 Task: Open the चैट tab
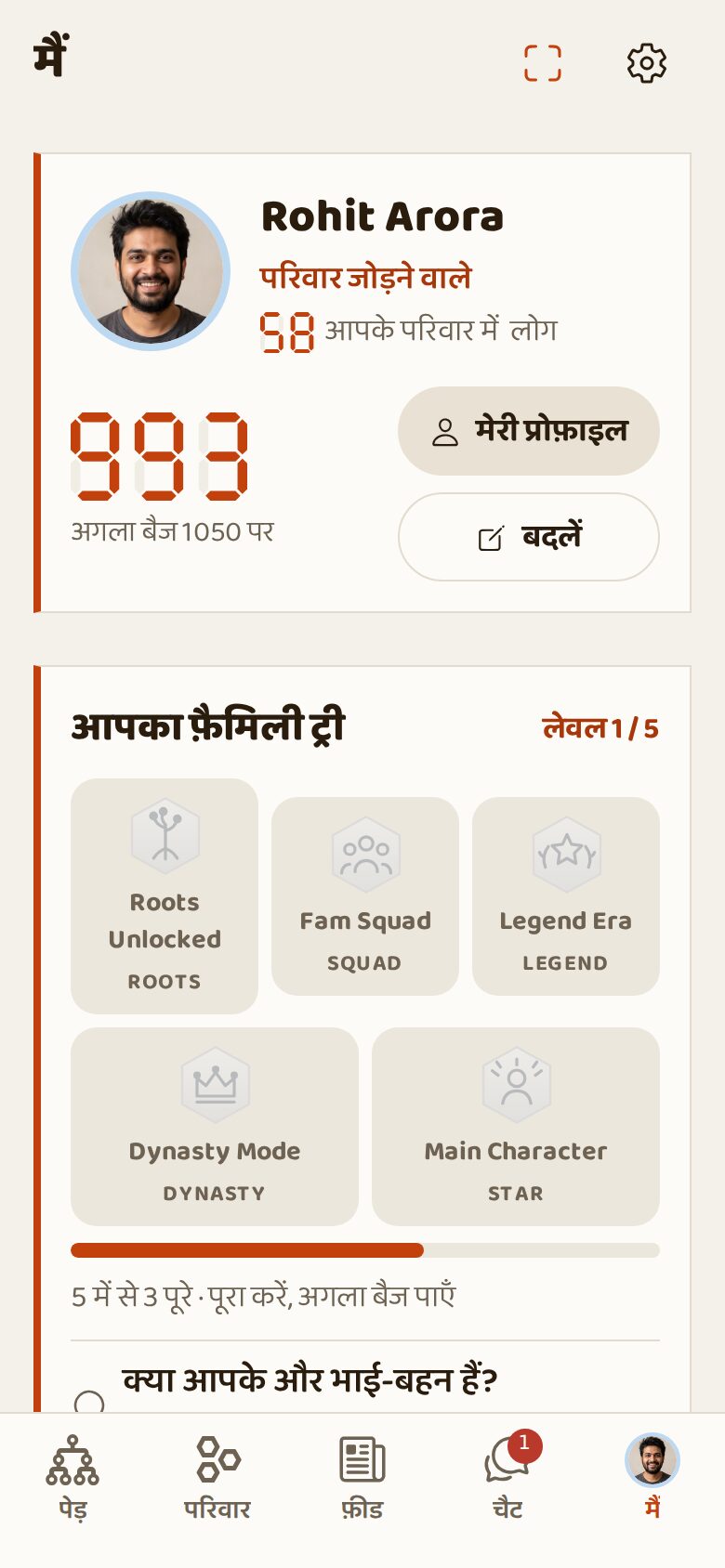coord(507,1477)
